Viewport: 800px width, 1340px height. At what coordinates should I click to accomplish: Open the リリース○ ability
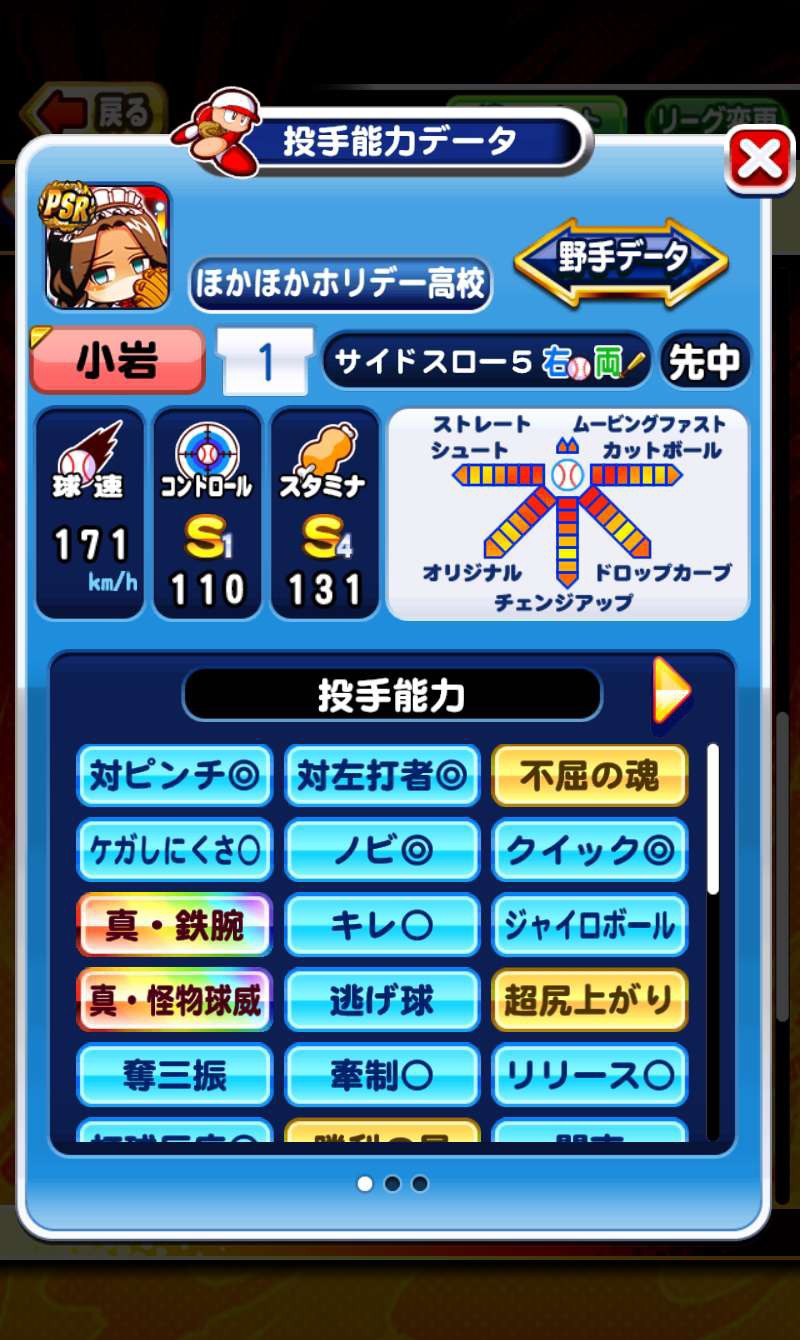[x=589, y=1075]
